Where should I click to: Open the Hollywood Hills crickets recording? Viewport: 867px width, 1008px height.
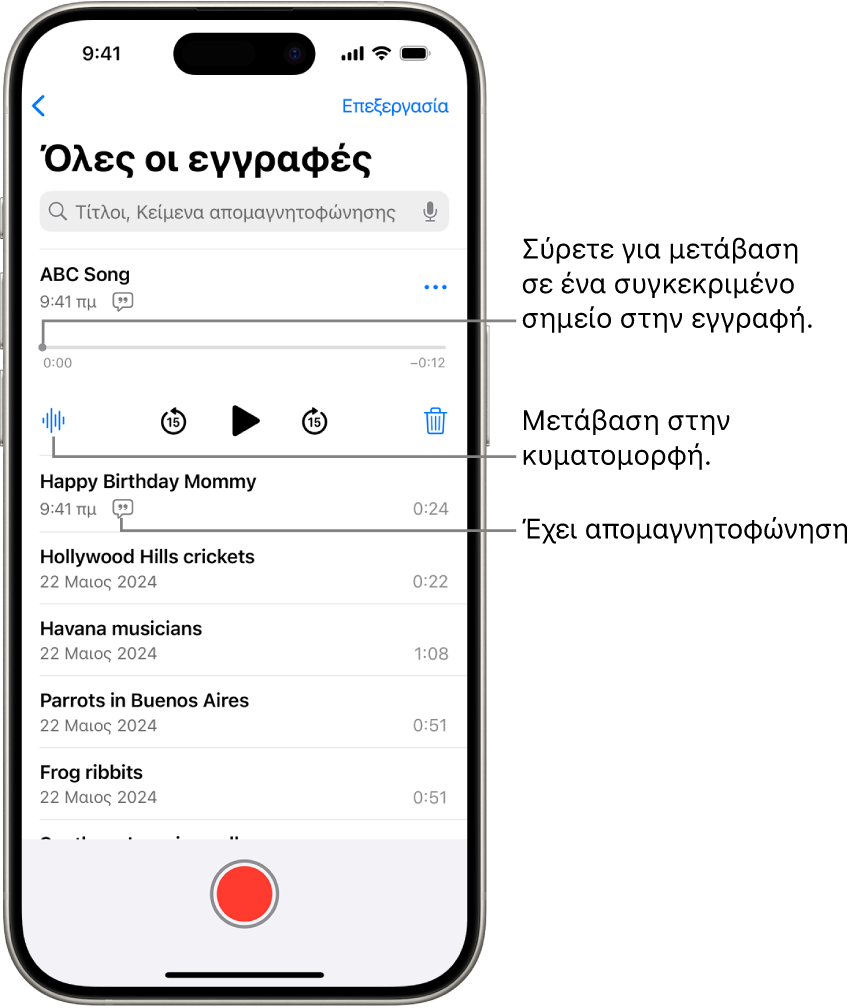(x=200, y=568)
